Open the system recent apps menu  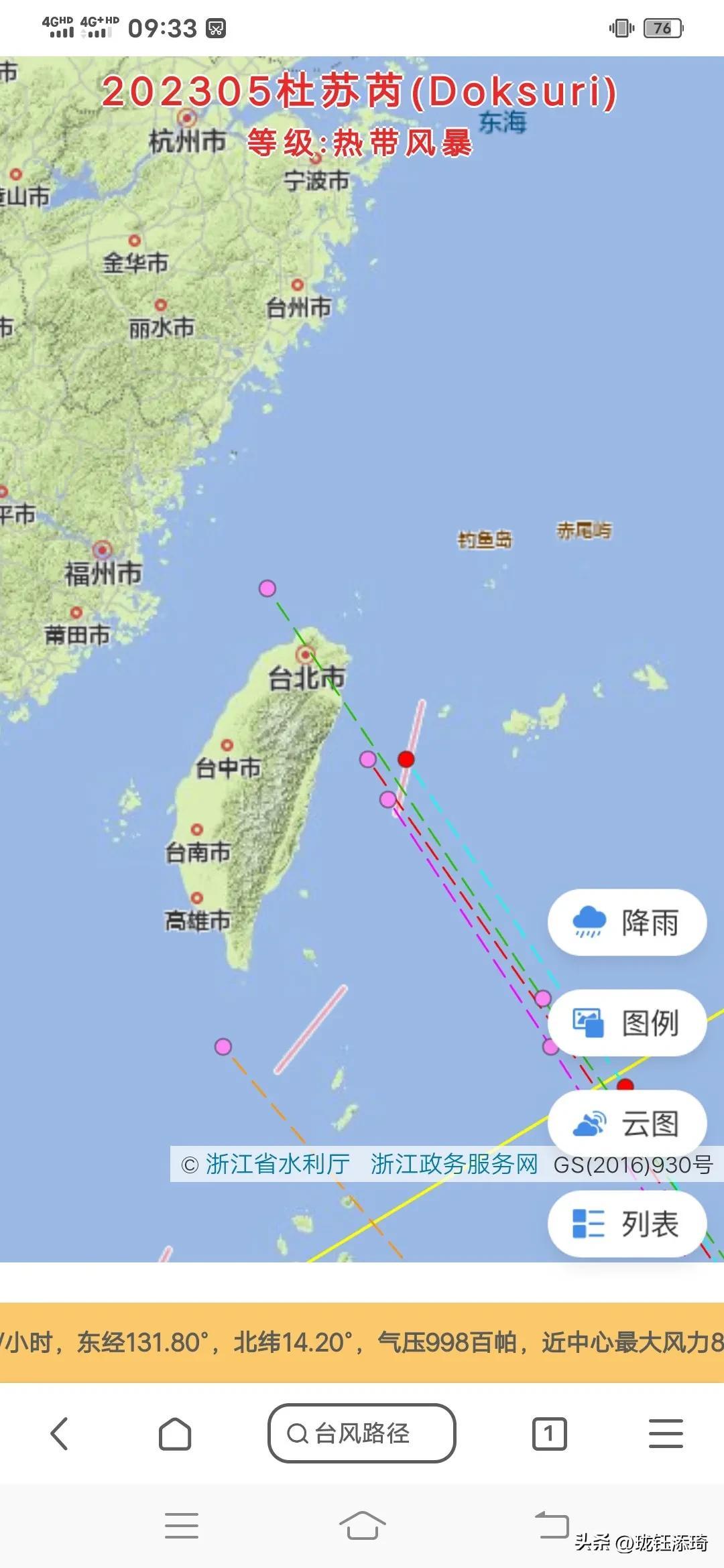pos(181,1526)
